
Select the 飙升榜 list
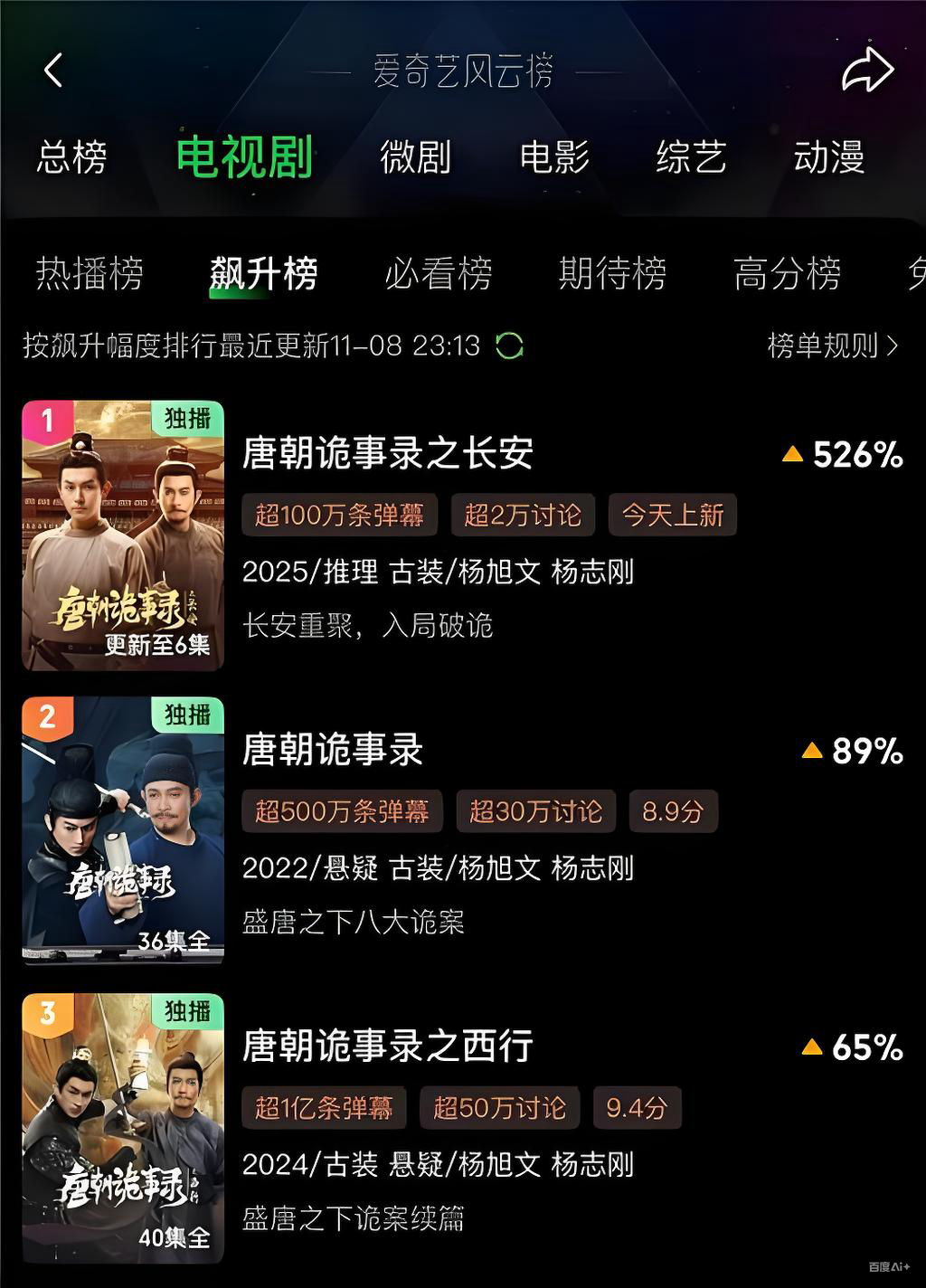click(263, 273)
